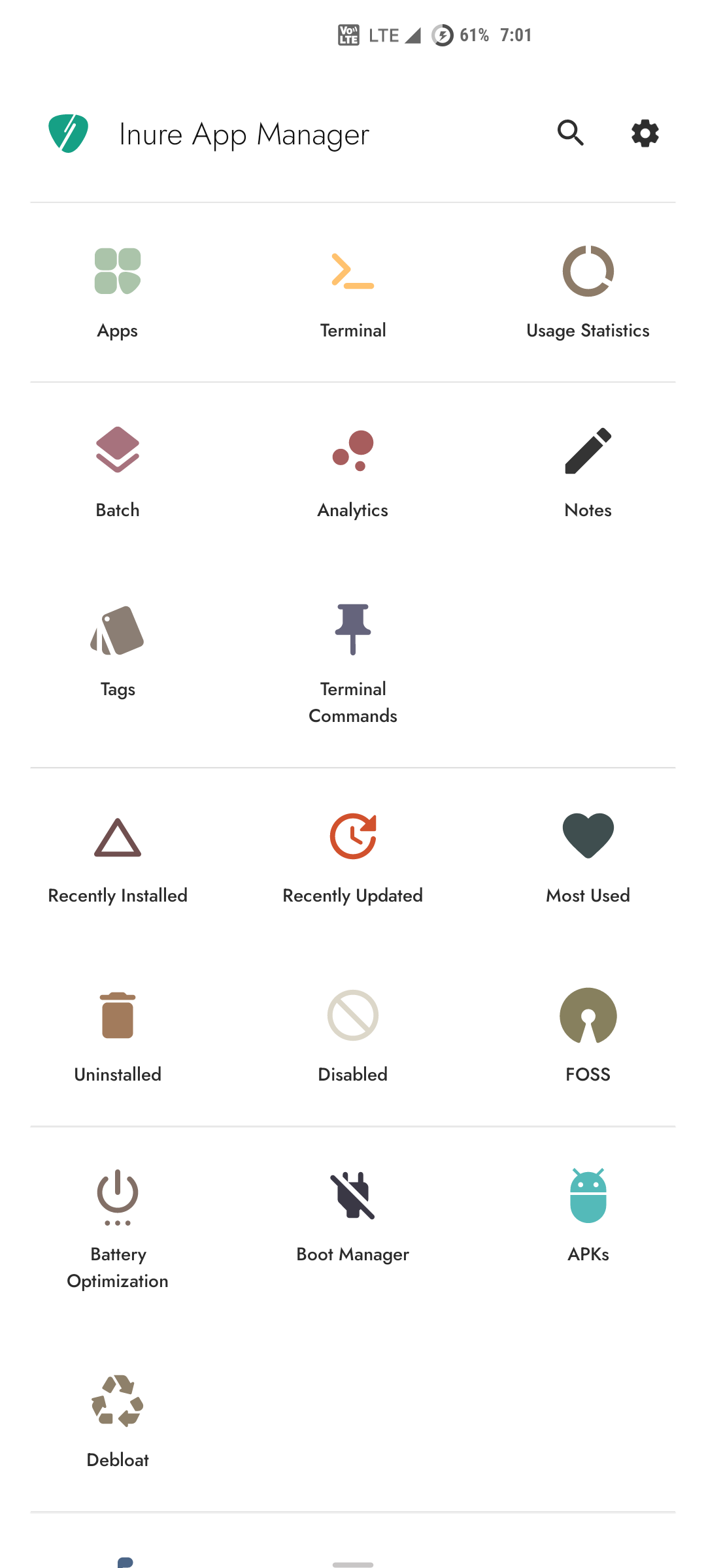Open the Apps section

(118, 292)
